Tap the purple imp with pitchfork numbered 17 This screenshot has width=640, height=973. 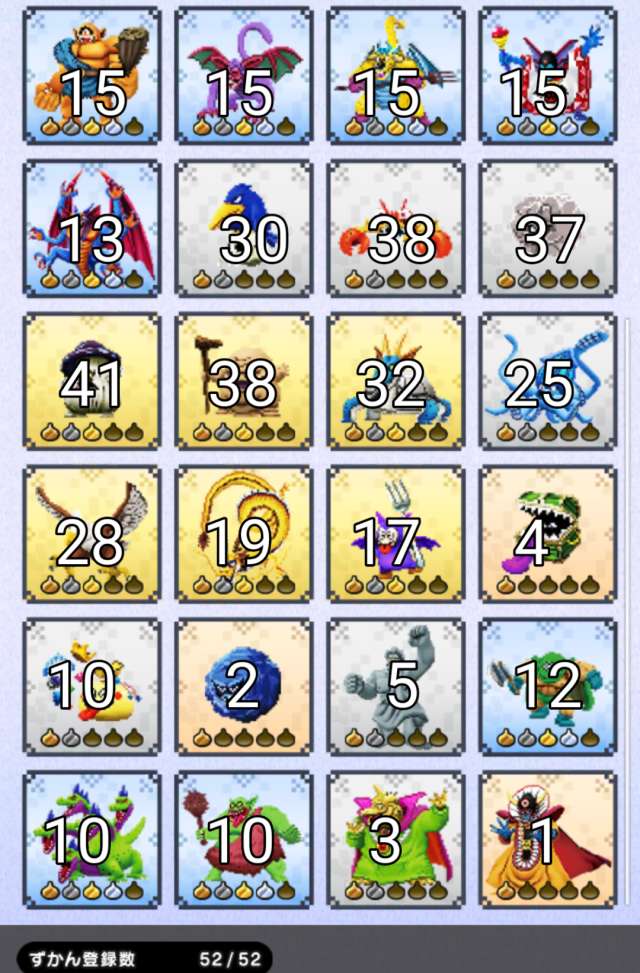click(x=396, y=534)
